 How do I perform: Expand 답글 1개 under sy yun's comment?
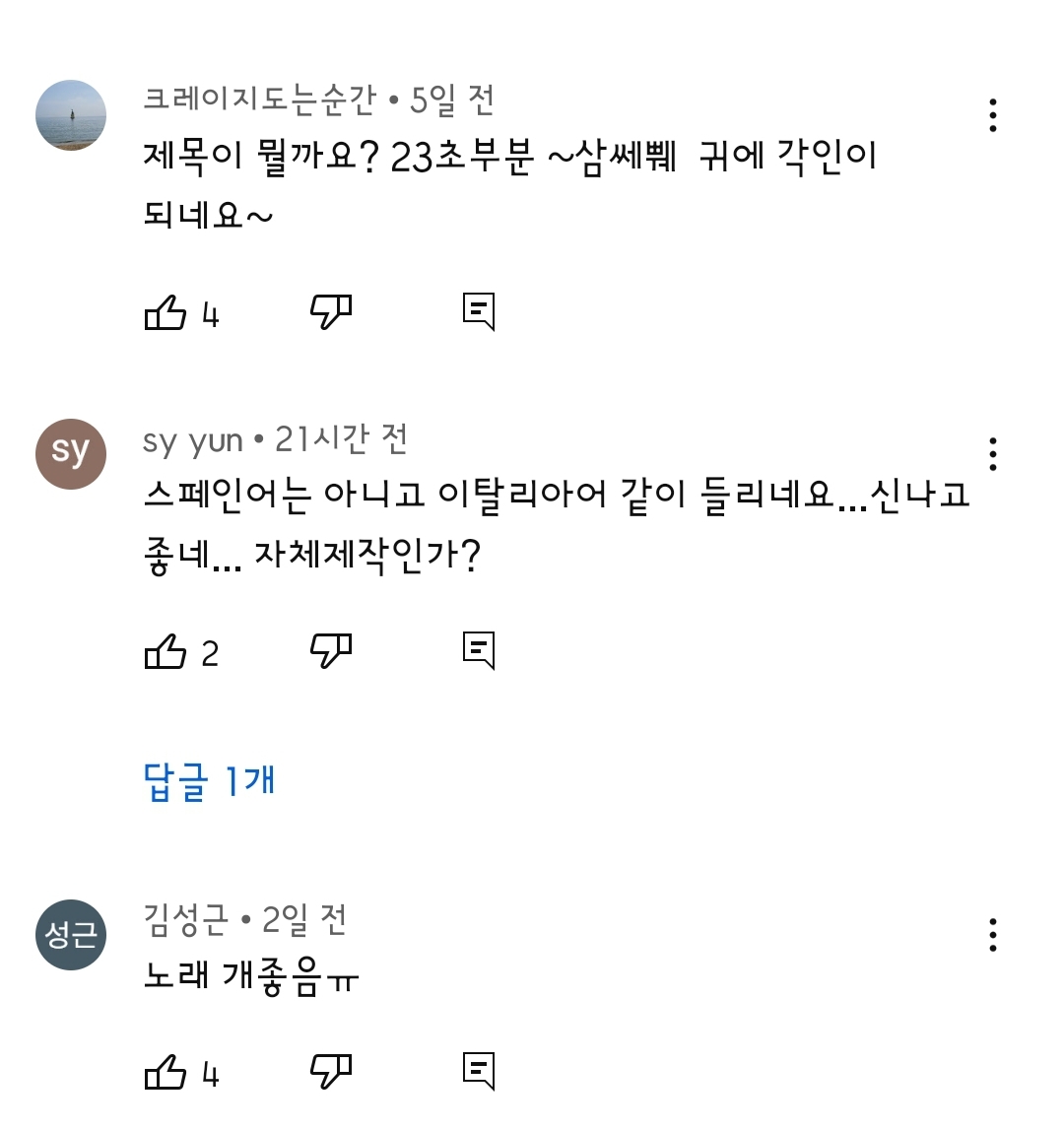(209, 781)
